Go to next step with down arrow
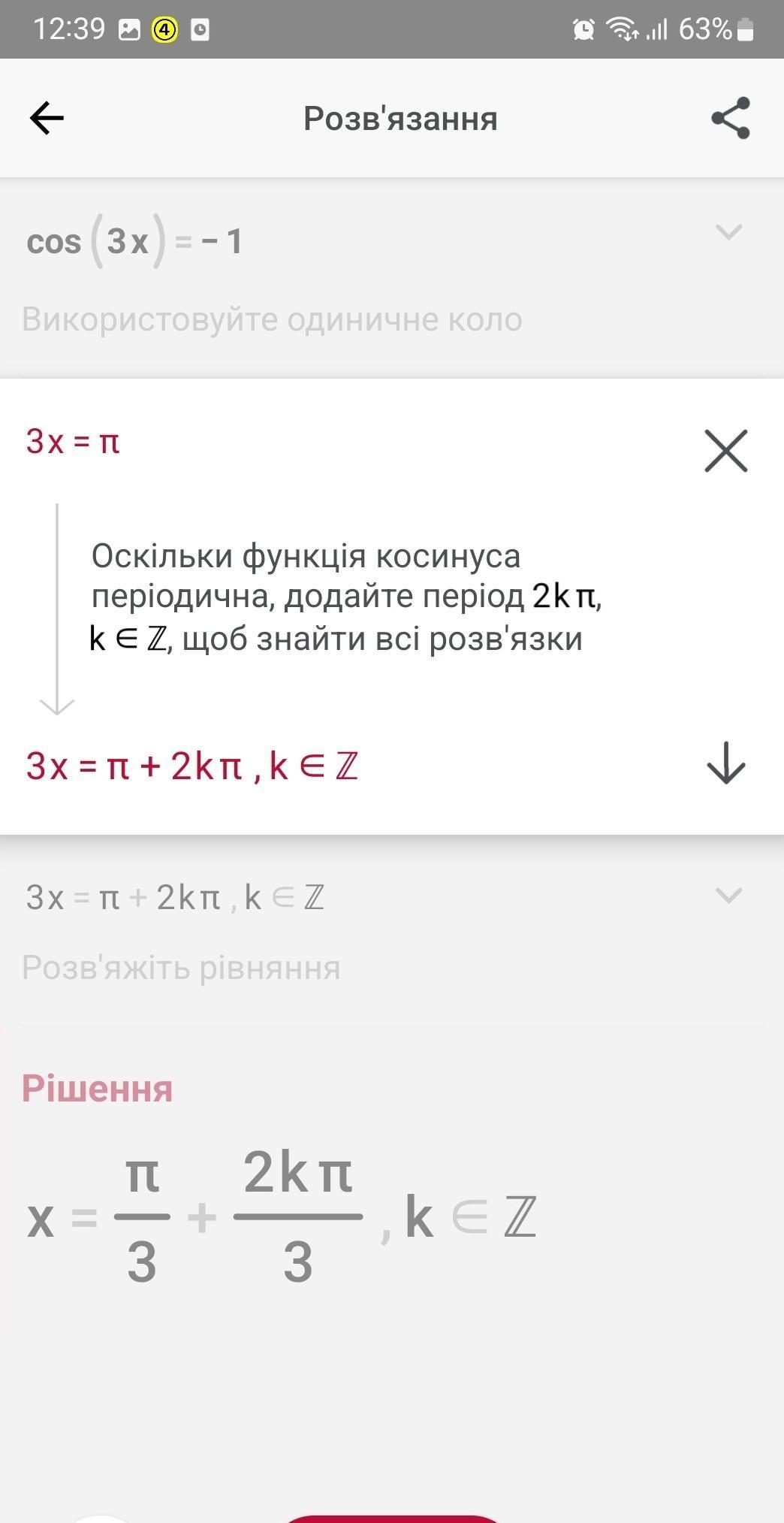Image resolution: width=784 pixels, height=1523 pixels. click(725, 763)
